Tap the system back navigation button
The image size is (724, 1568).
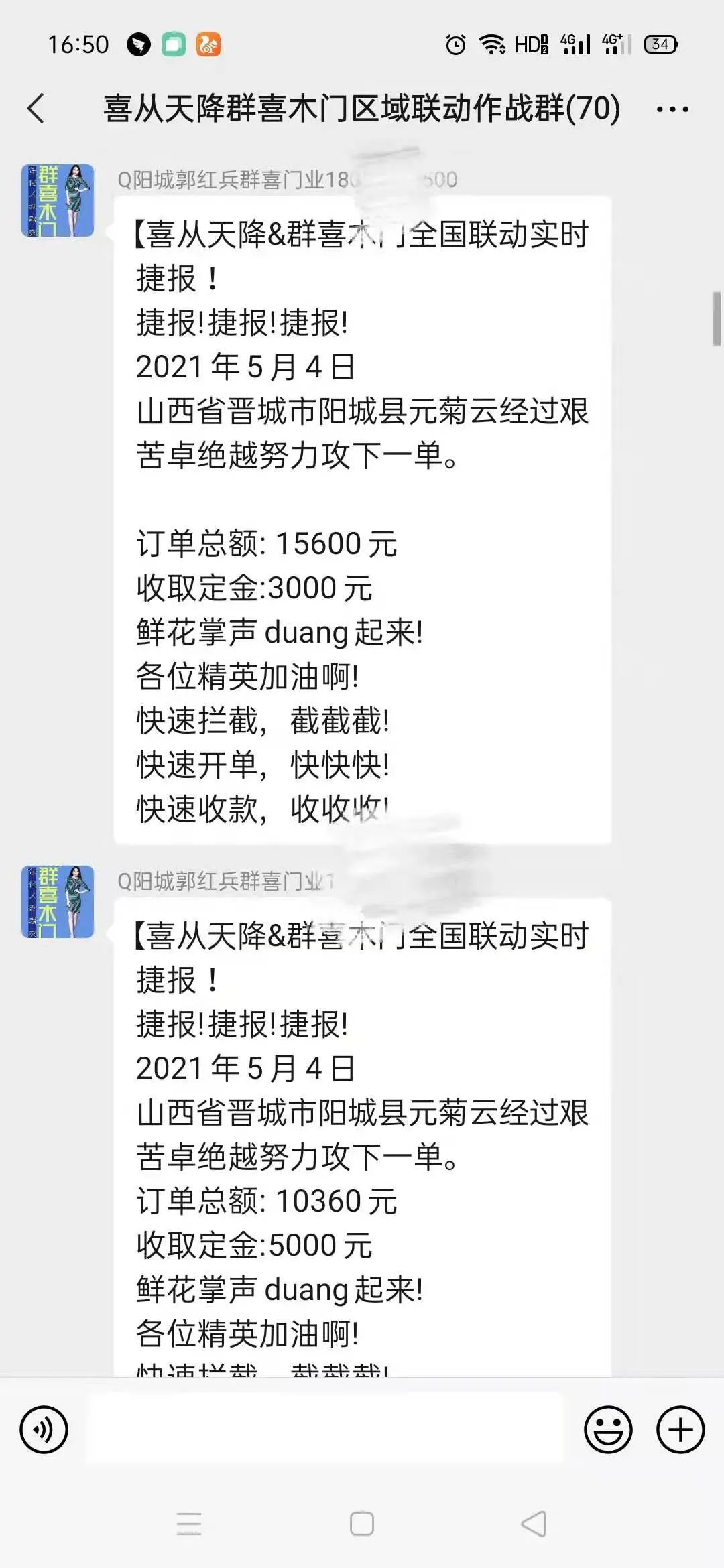(534, 1524)
